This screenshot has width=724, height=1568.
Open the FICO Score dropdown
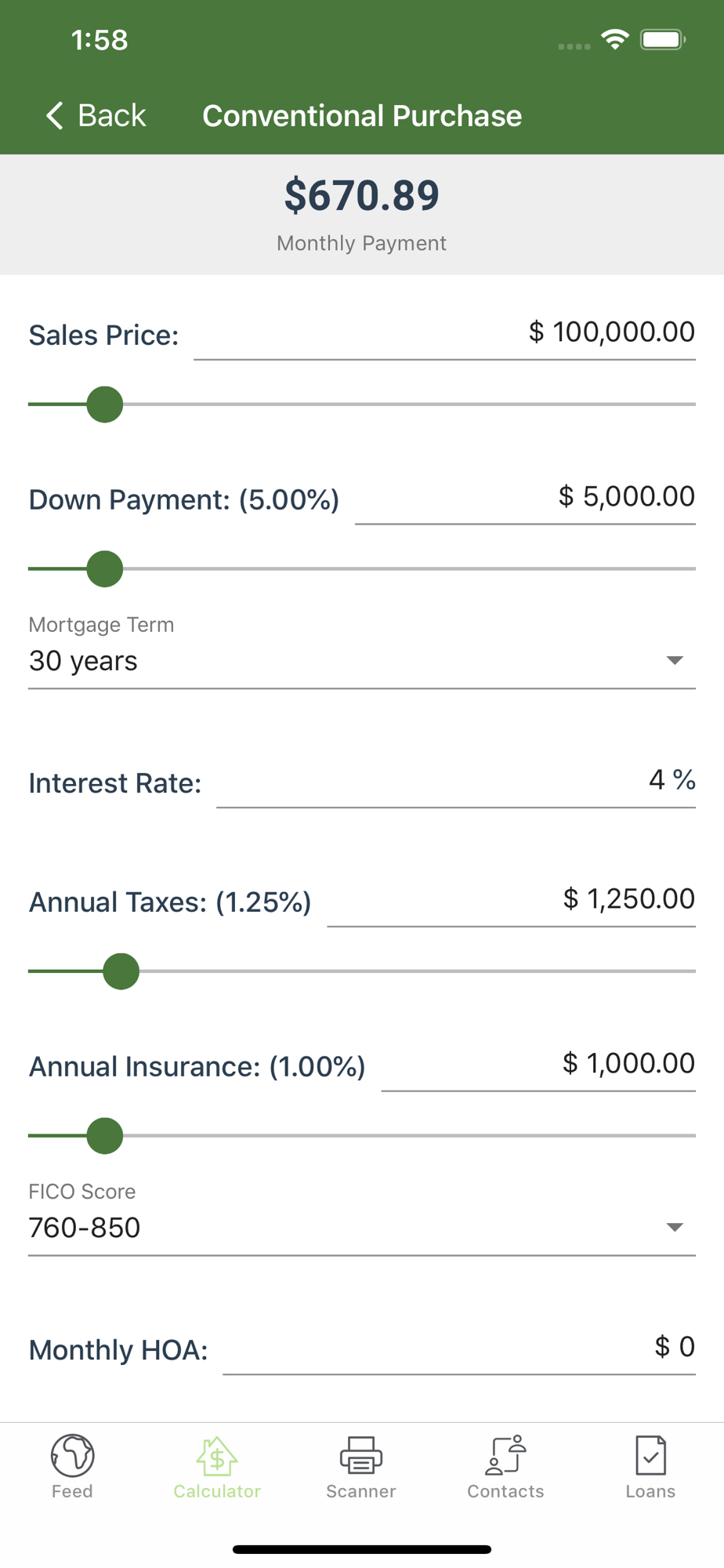point(361,1228)
